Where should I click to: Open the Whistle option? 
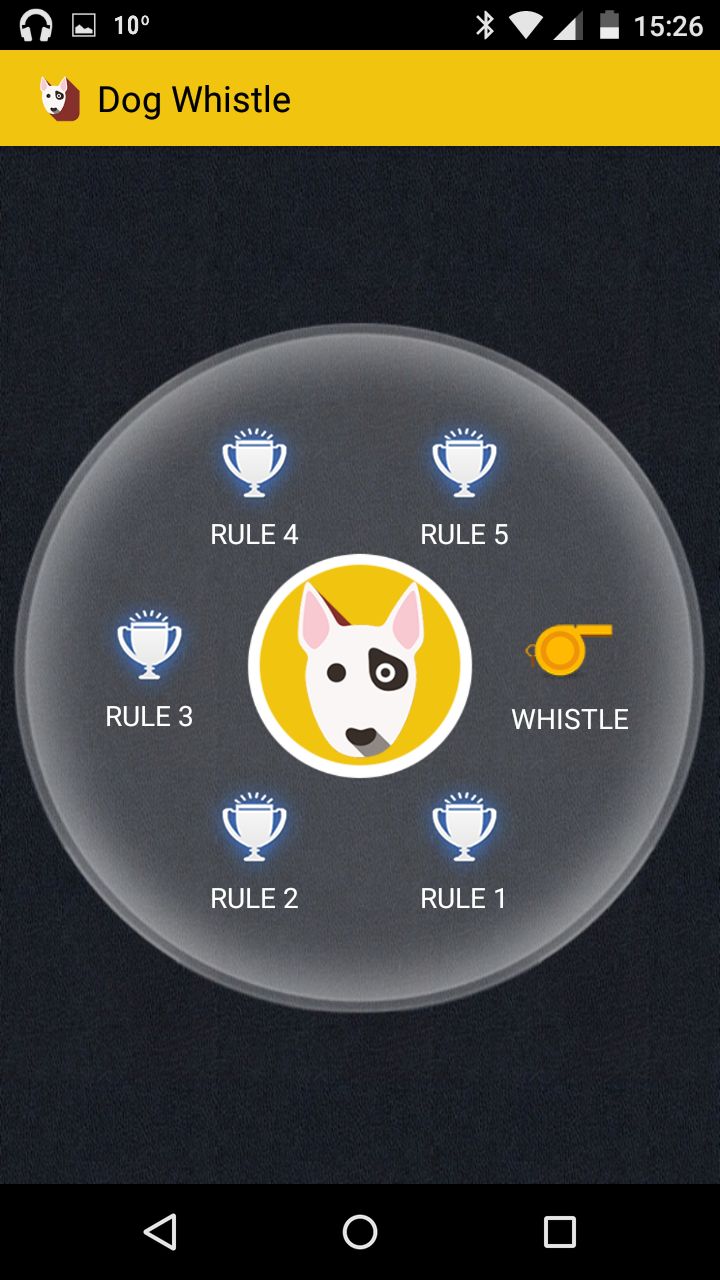click(x=569, y=676)
